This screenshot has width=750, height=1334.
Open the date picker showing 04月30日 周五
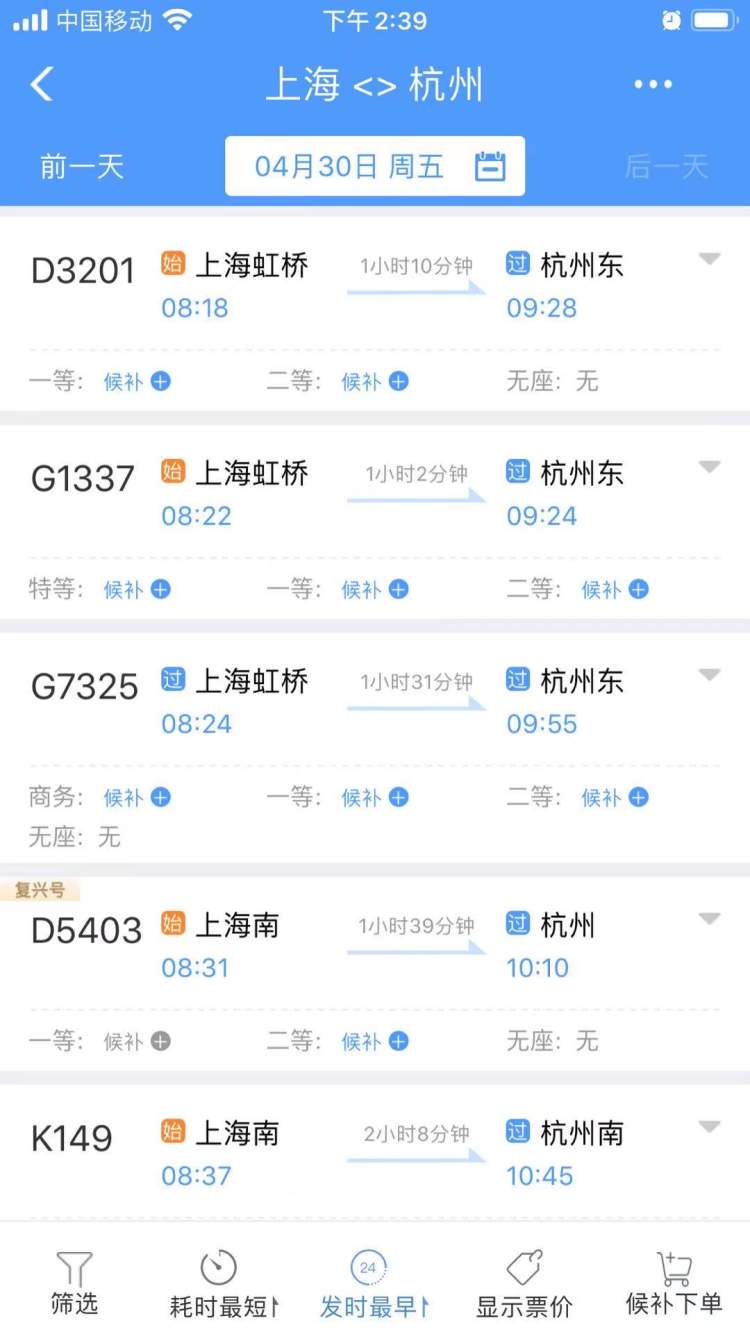[x=375, y=166]
